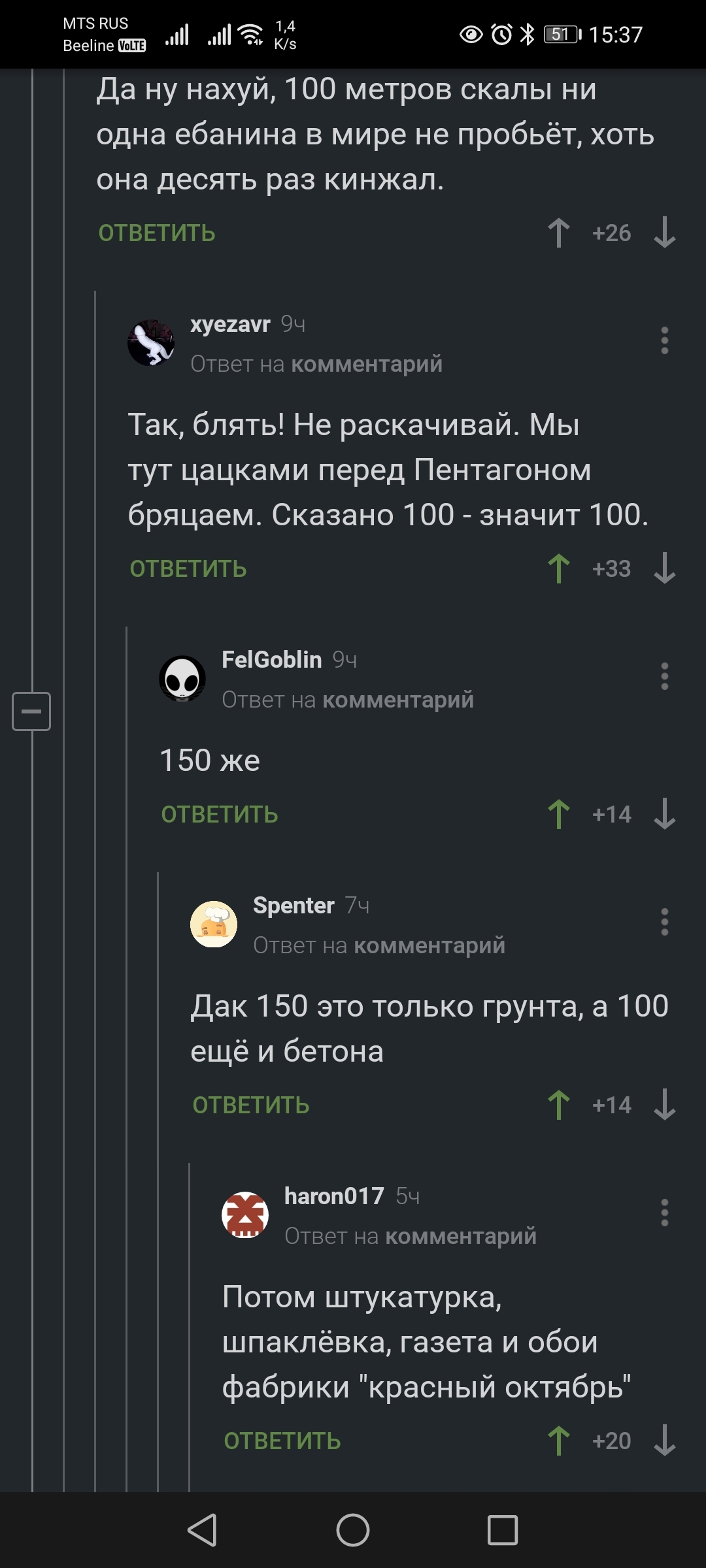Downvote xyezavr's comment
706x1568 pixels.
pyautogui.click(x=664, y=568)
